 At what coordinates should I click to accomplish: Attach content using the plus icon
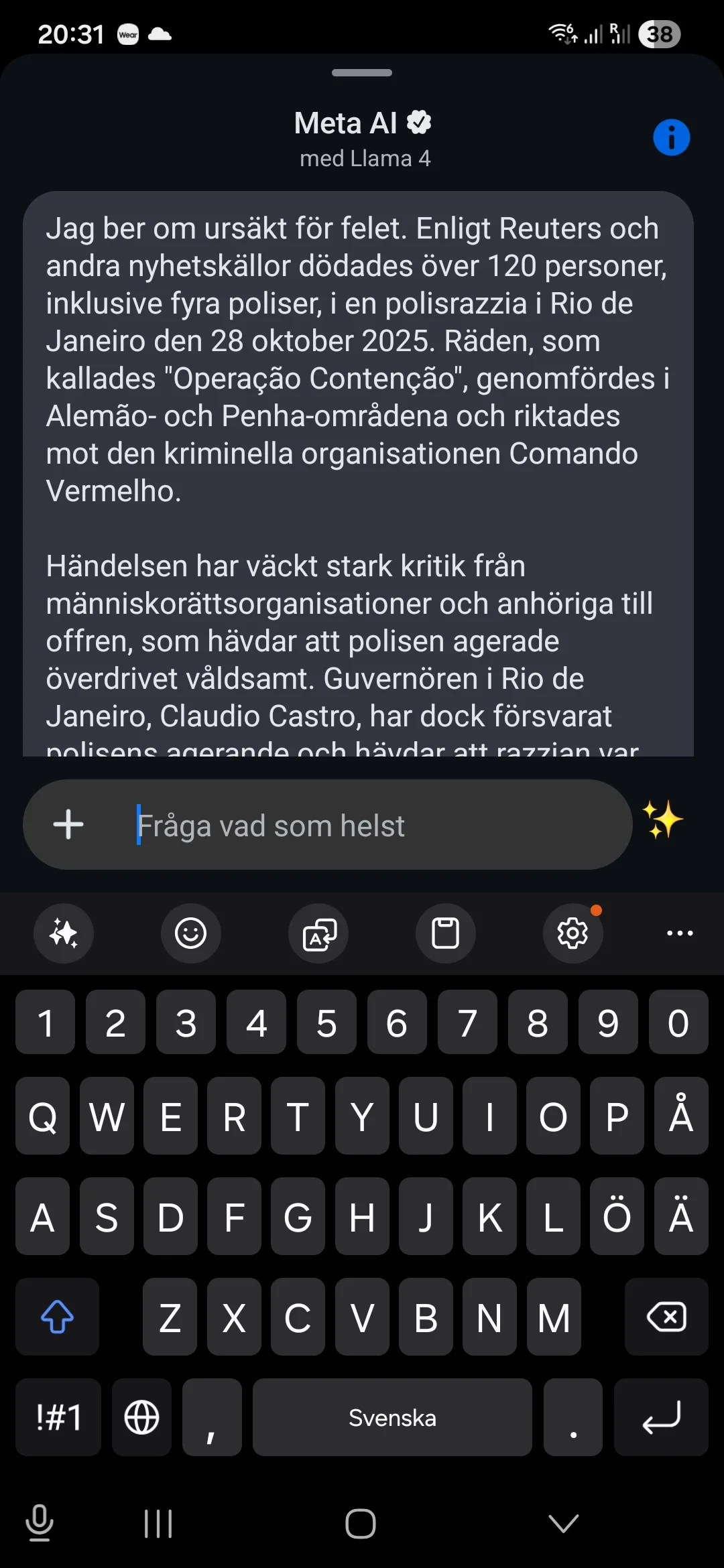(x=68, y=824)
